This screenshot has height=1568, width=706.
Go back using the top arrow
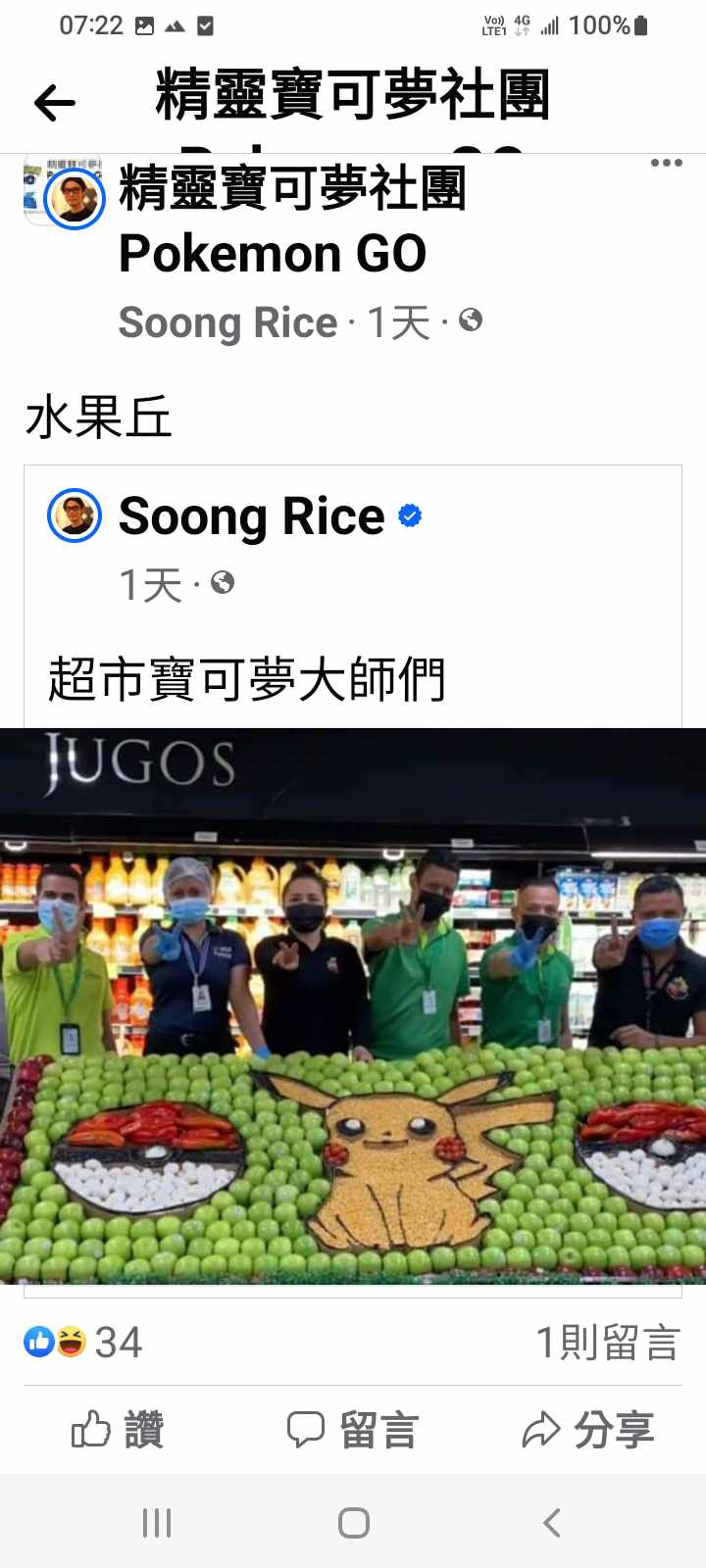pyautogui.click(x=55, y=102)
